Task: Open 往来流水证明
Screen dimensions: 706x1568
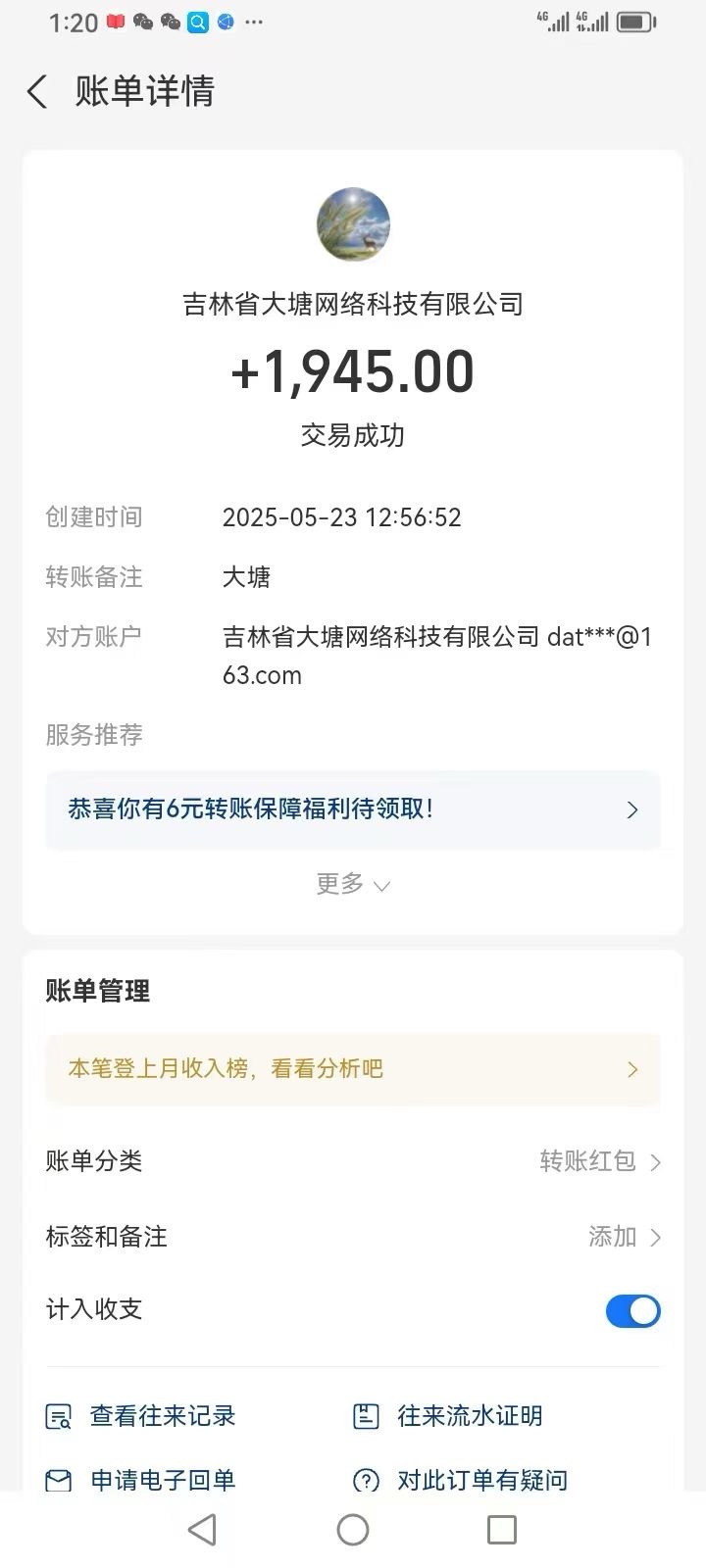Action: click(x=447, y=1416)
